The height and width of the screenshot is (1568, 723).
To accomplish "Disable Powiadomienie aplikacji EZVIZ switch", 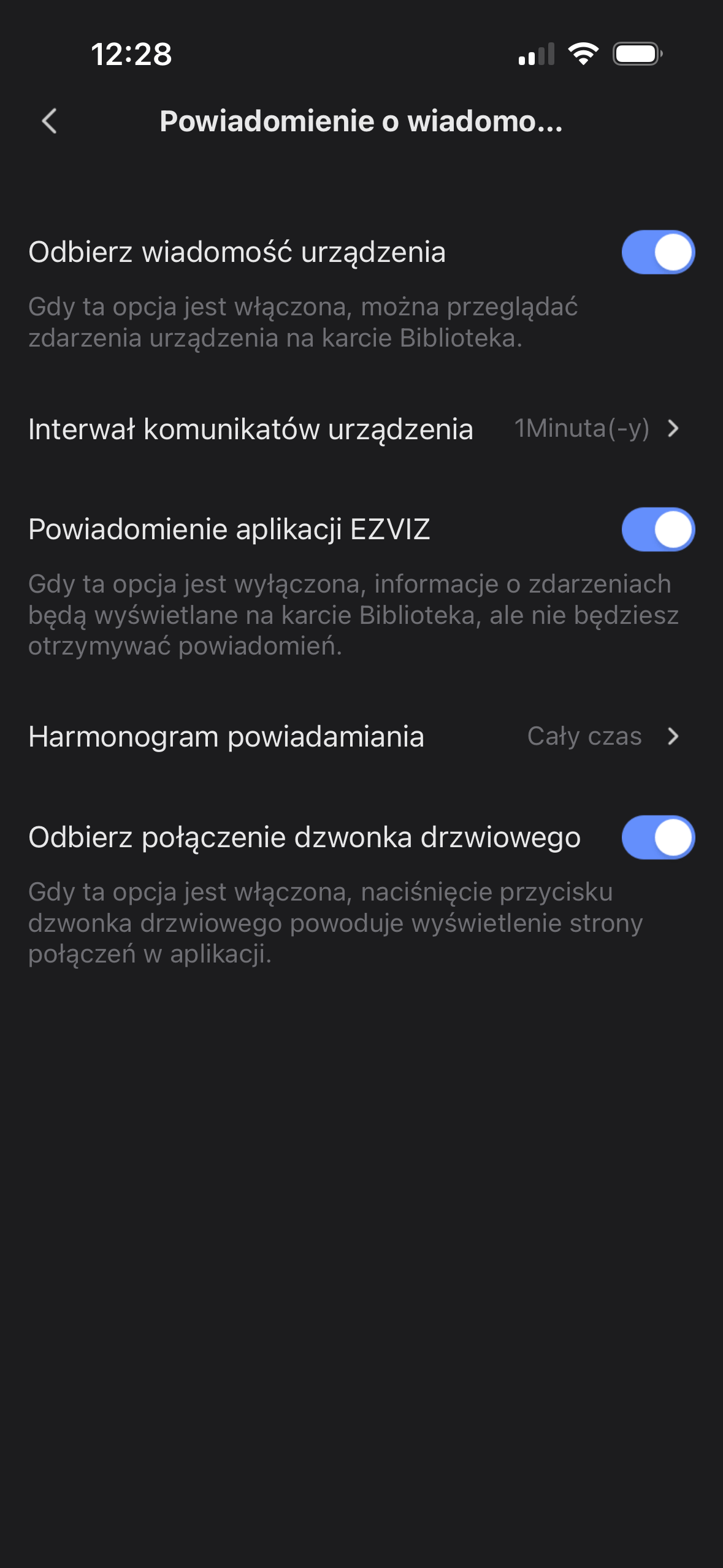I will 657,529.
